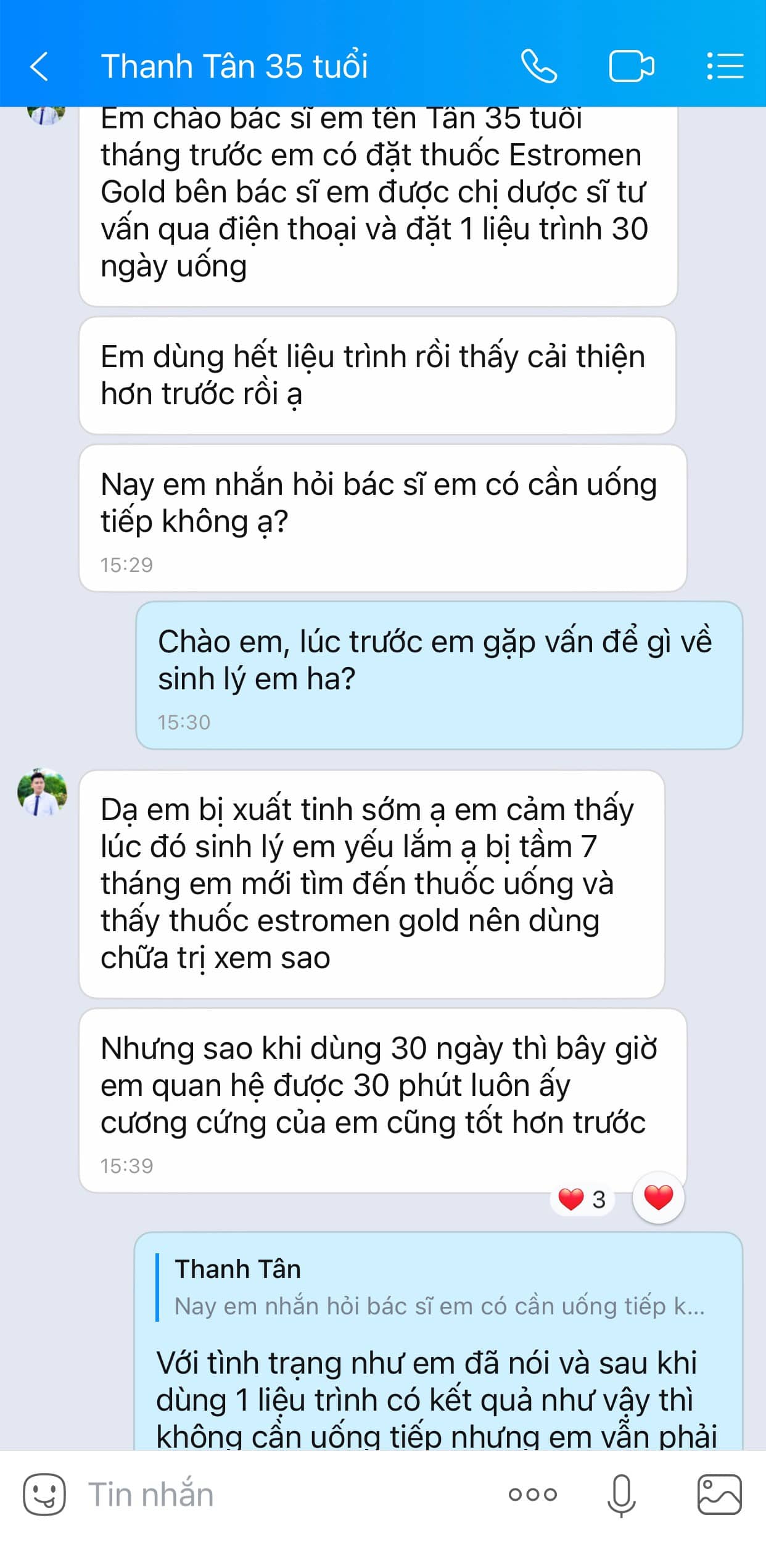View the 3 heart reactions

(582, 1199)
